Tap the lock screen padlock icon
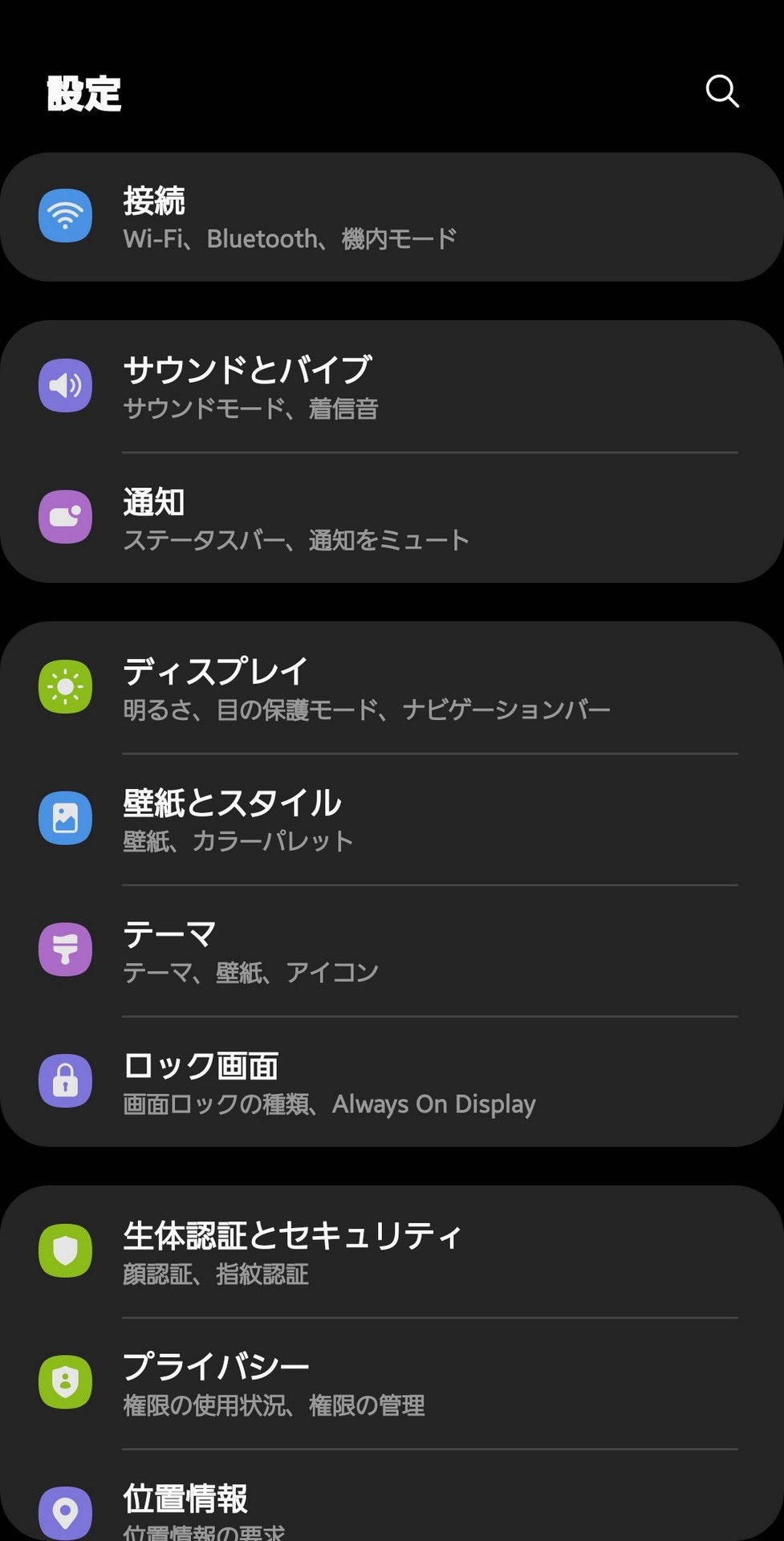Screen dimensions: 784x1541 [65, 1080]
